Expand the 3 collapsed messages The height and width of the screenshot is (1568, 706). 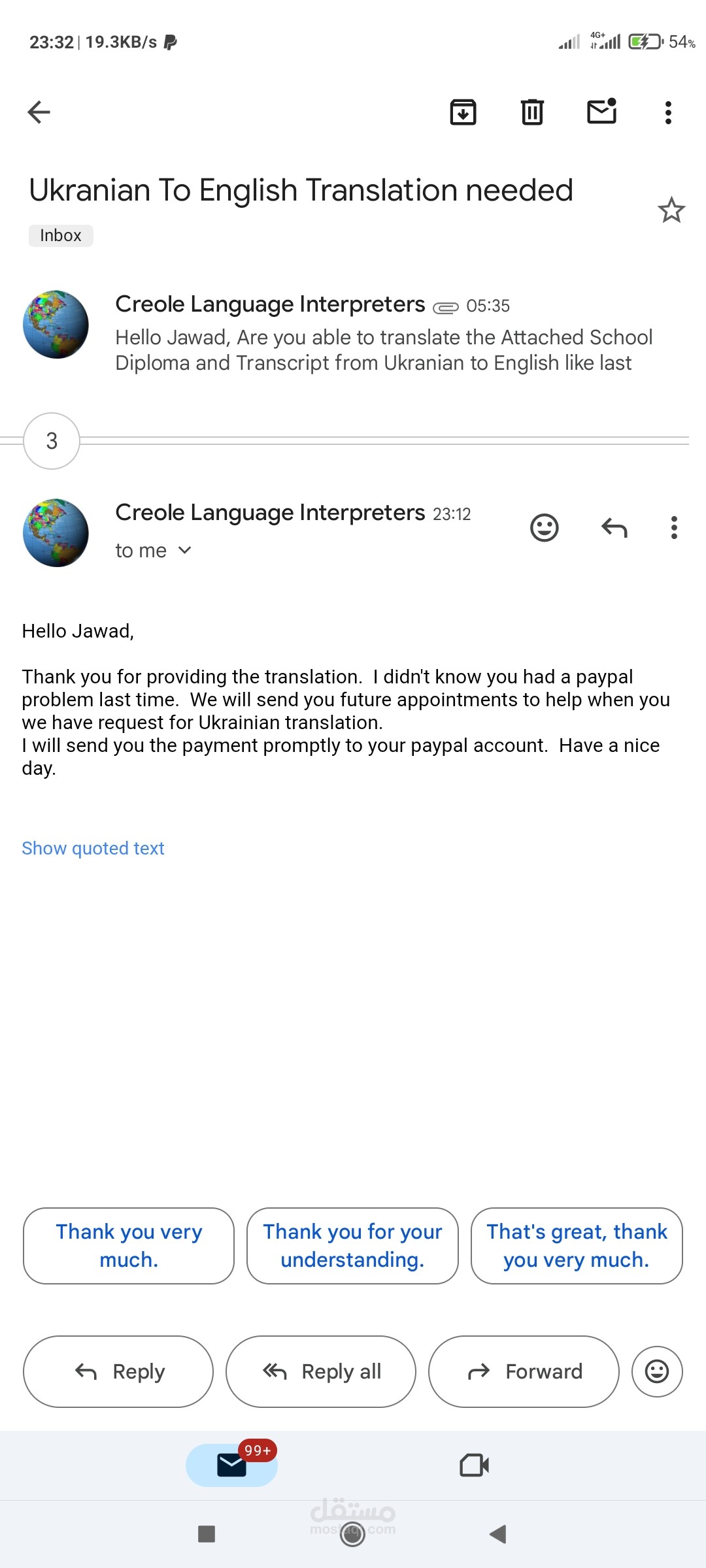[x=52, y=441]
